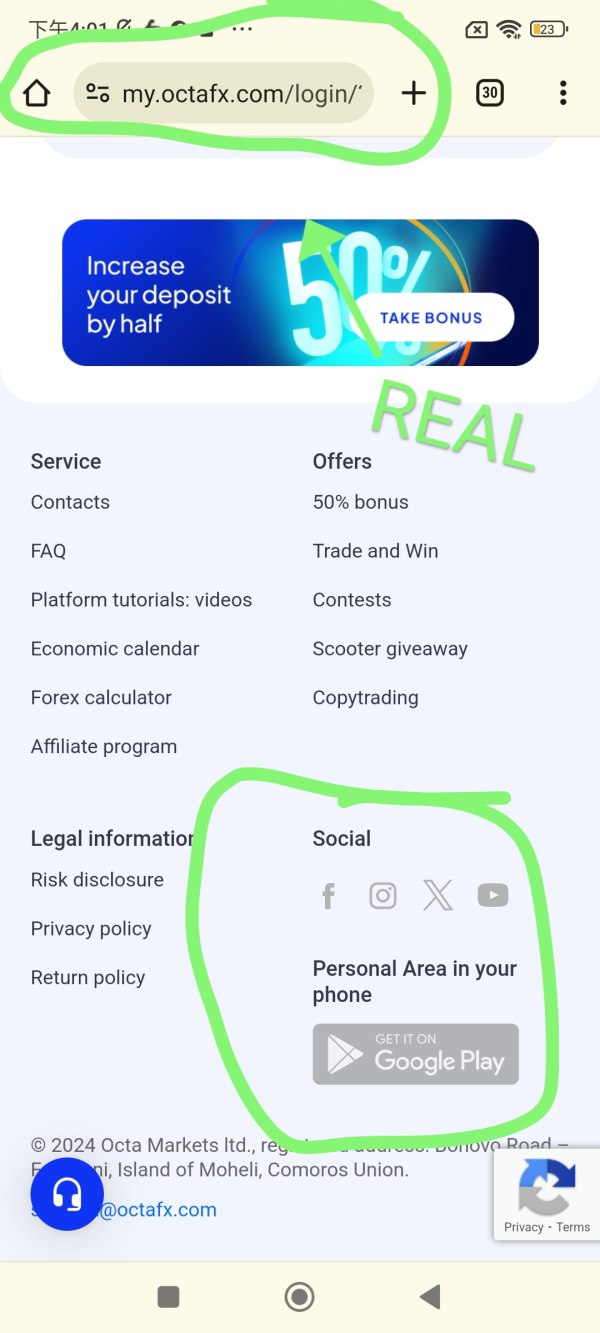Viewport: 600px width, 1333px height.
Task: Open the browser overflow menu
Action: pyautogui.click(x=563, y=93)
